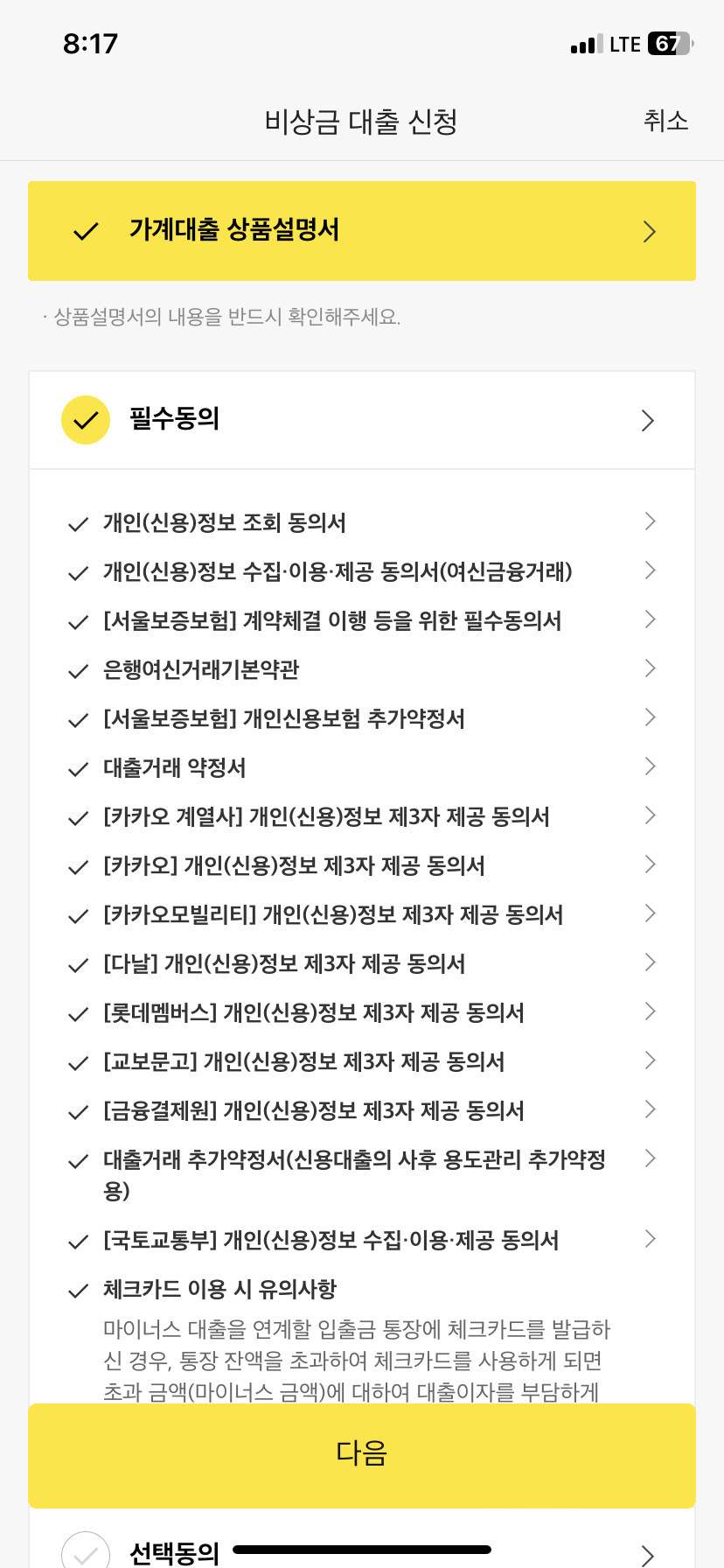Tap the checkmark next to 은행여신거래기본약관
724x1568 pixels.
(x=77, y=668)
